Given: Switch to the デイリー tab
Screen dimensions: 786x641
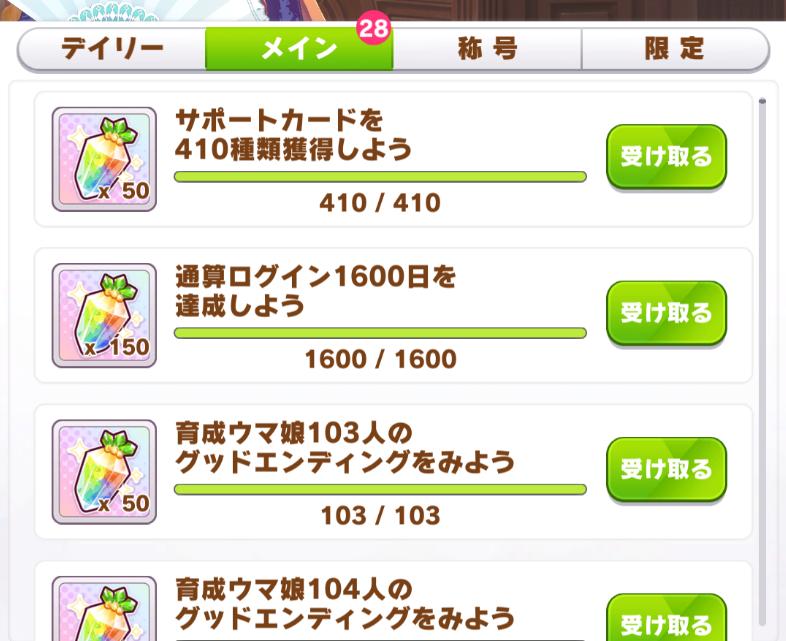Looking at the screenshot, I should pos(112,49).
